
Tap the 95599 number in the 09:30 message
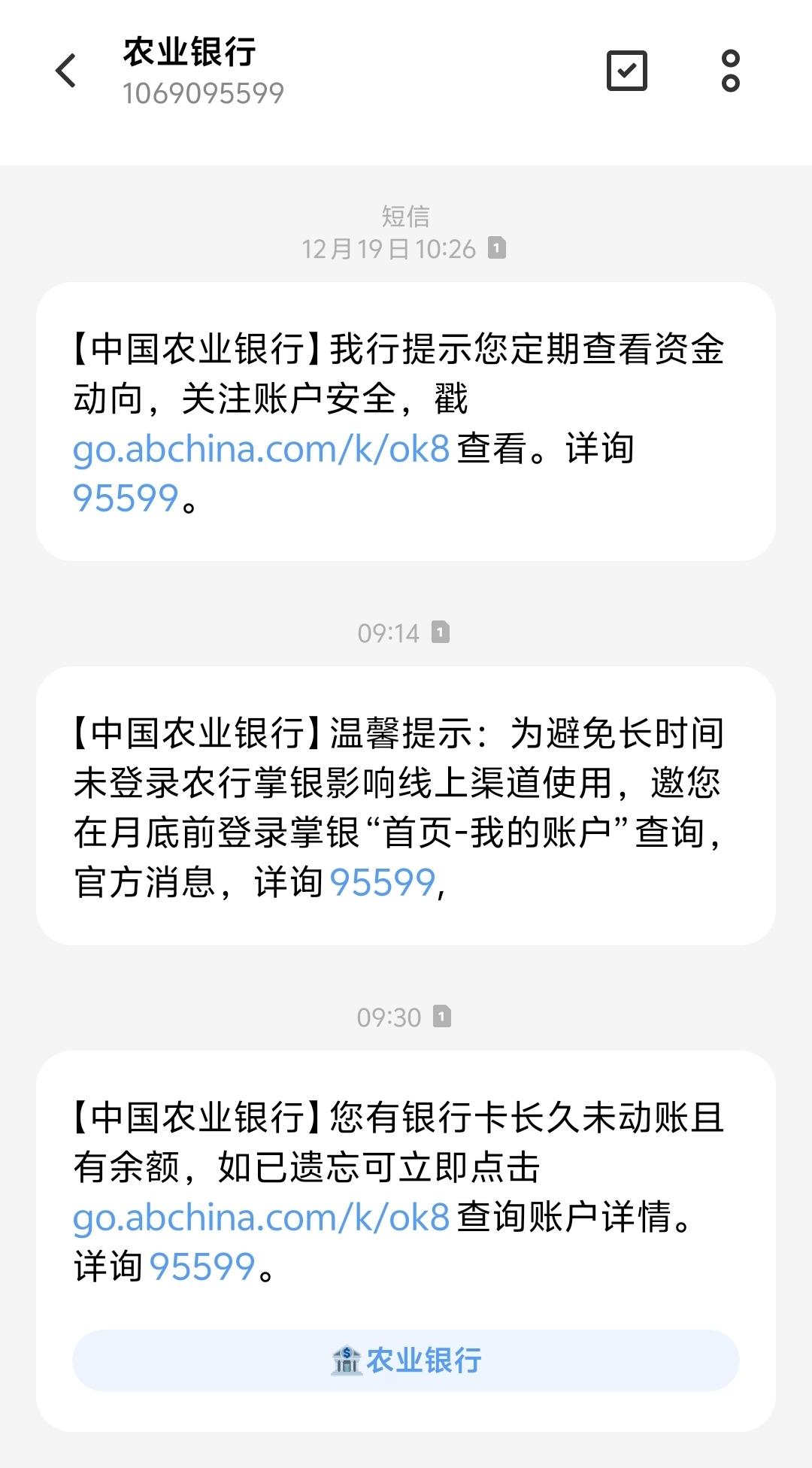[x=203, y=1266]
